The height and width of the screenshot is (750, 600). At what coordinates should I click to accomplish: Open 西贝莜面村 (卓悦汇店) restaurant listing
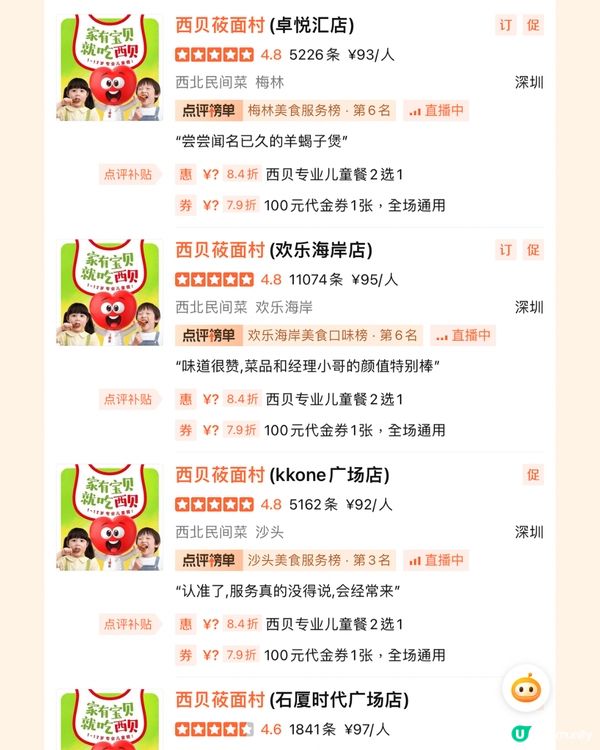pos(265,25)
